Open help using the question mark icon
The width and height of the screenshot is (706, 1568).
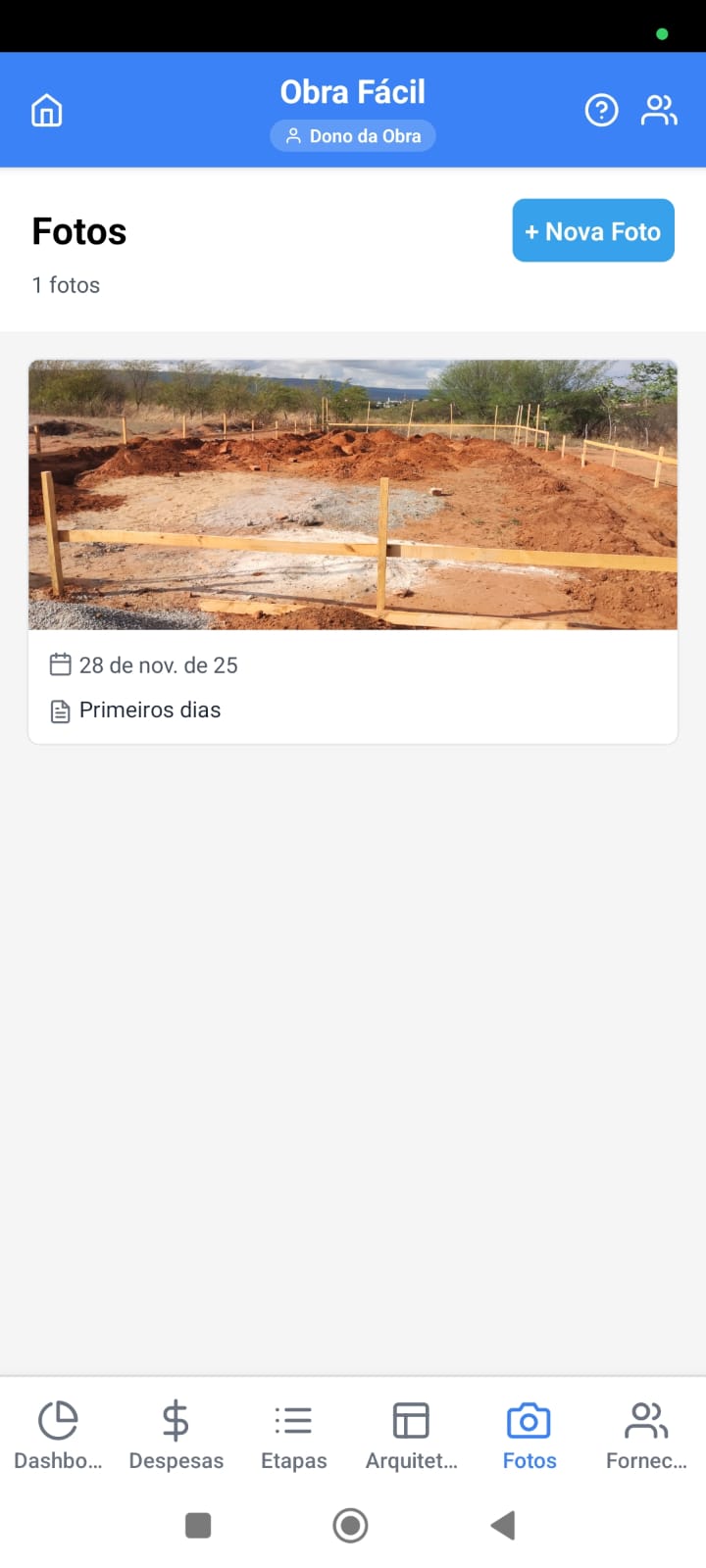(x=601, y=110)
